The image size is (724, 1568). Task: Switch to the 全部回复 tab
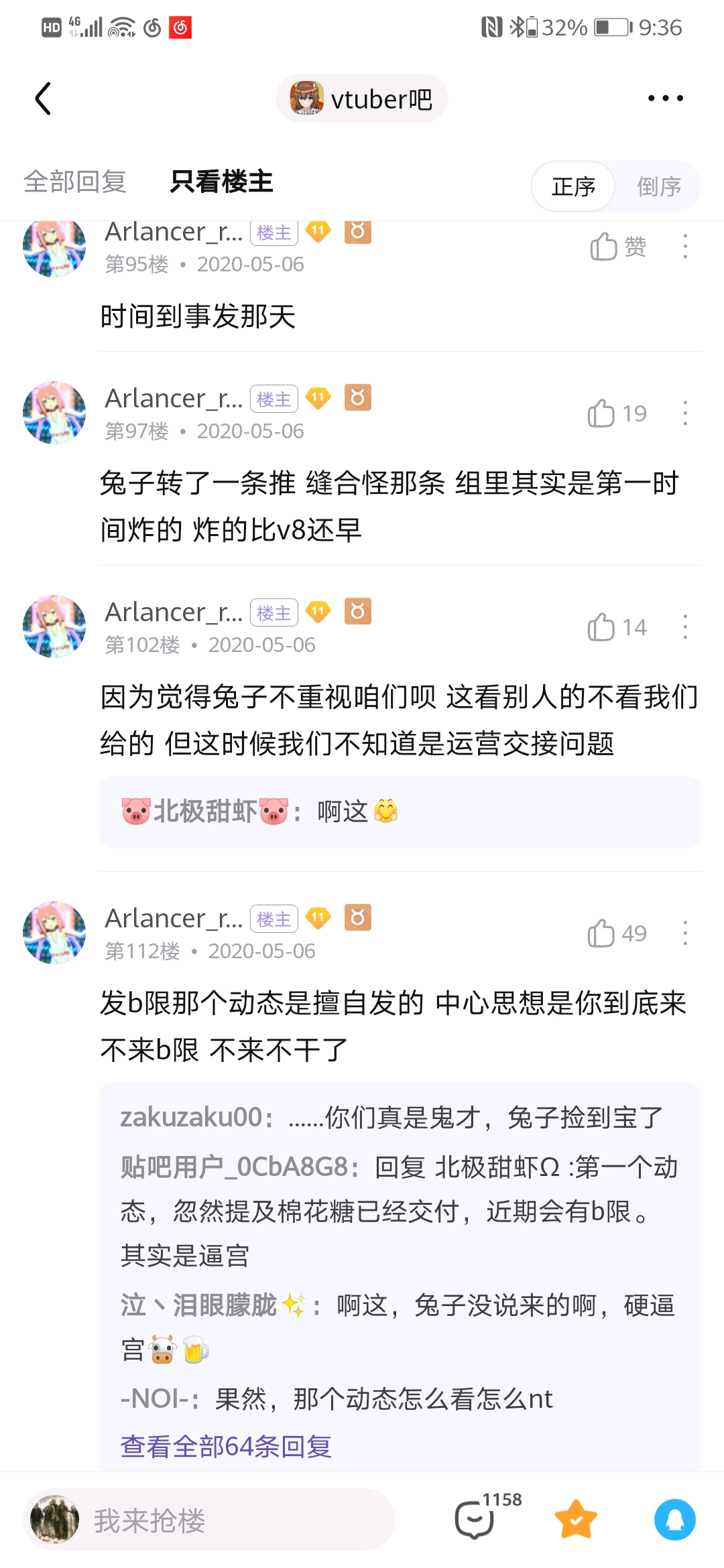click(x=75, y=182)
